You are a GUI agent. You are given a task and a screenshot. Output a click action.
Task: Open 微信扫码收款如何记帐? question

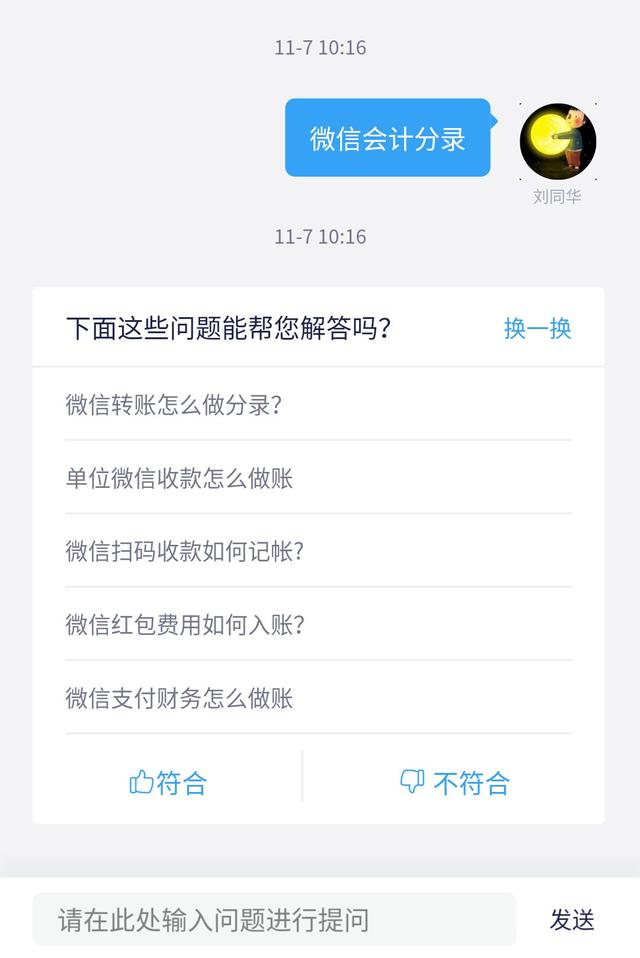tap(184, 551)
